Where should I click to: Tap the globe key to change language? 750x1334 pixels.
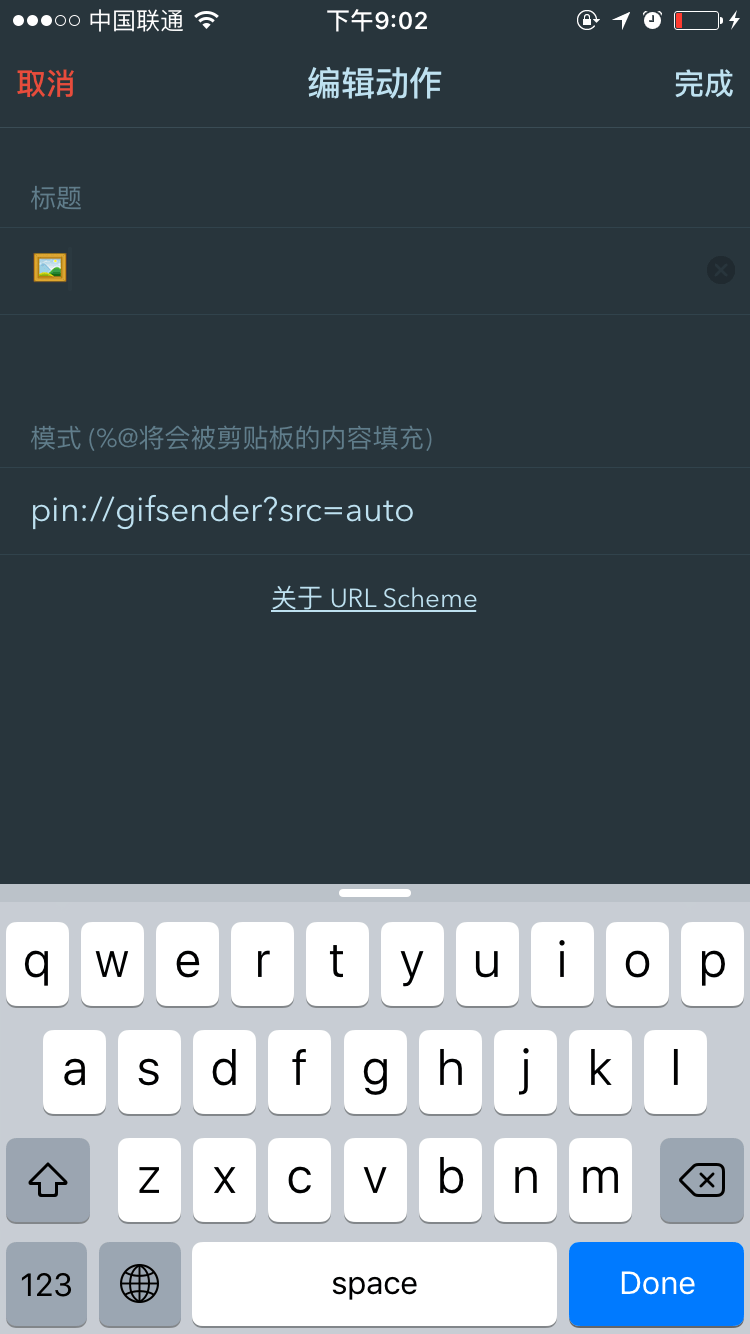pos(139,1283)
